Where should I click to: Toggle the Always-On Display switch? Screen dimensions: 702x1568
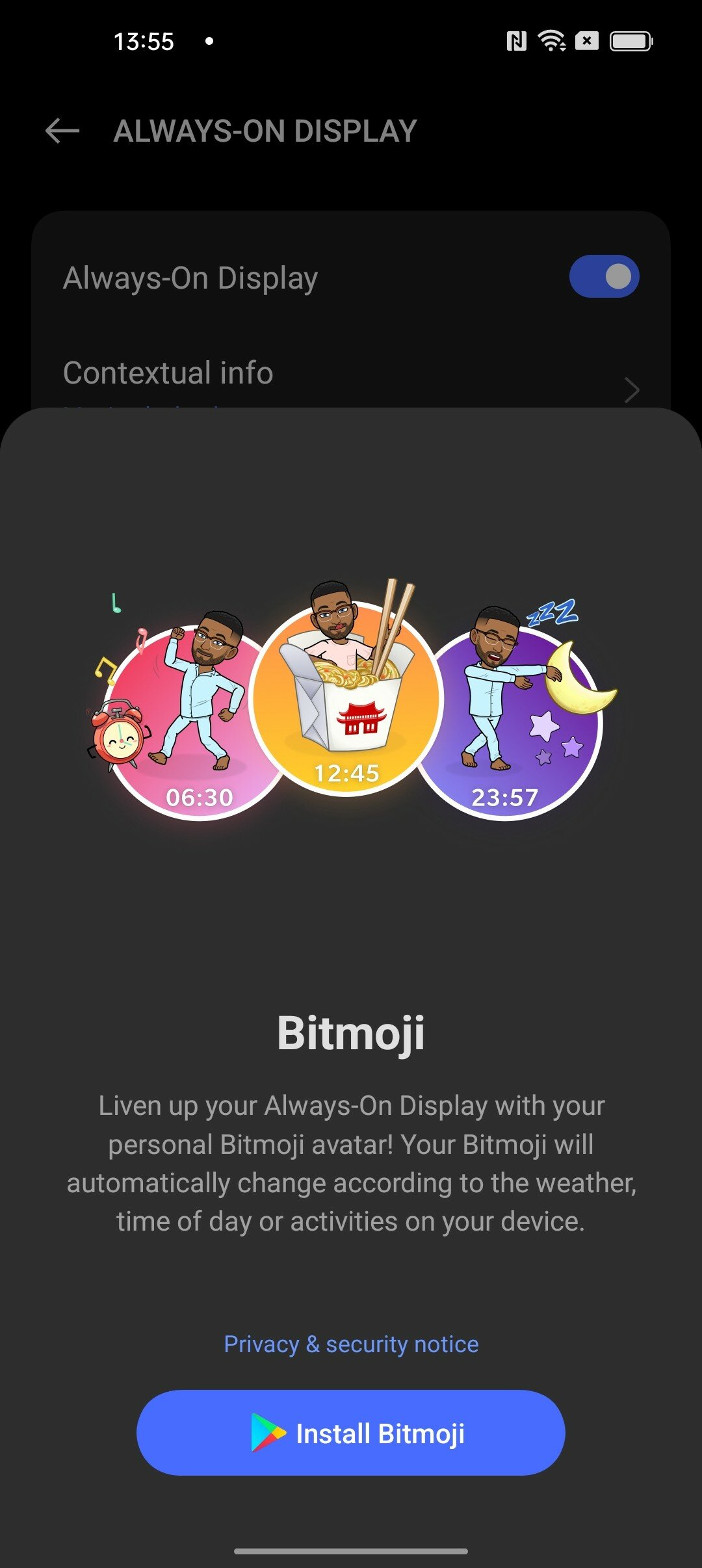pos(604,277)
